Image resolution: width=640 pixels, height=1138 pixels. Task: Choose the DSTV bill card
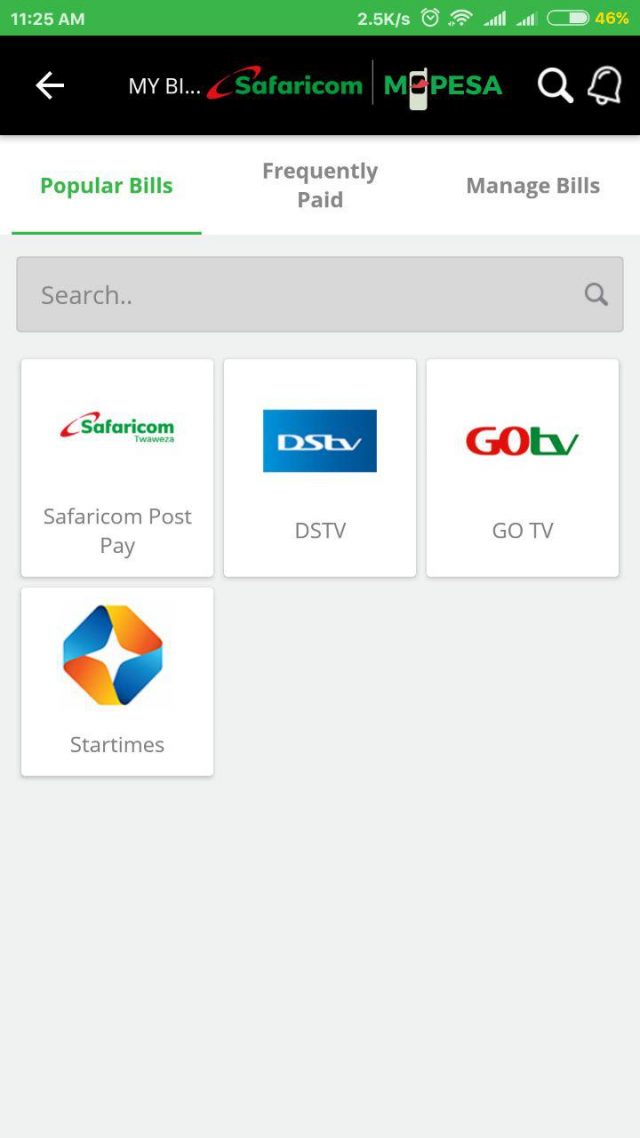[x=320, y=467]
